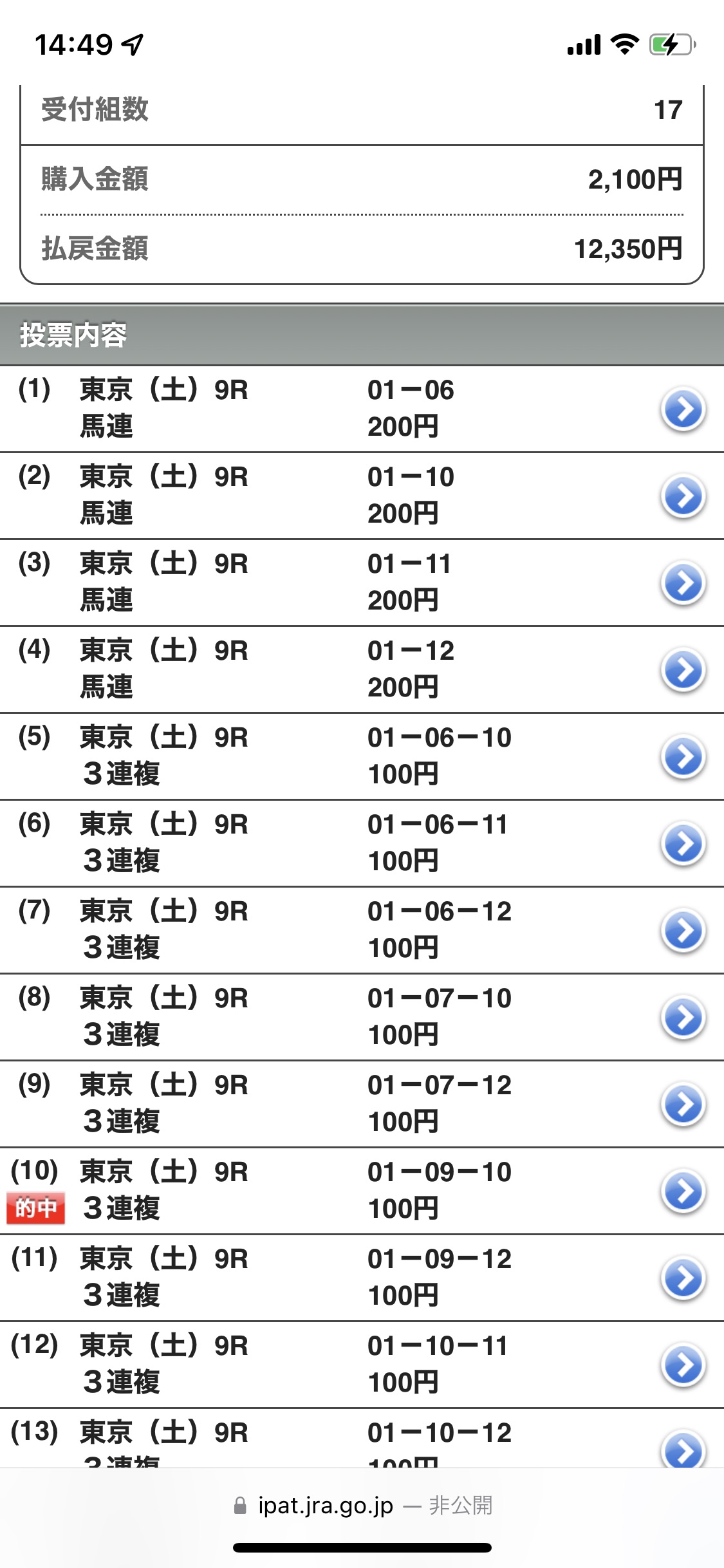Image resolution: width=724 pixels, height=1568 pixels.
Task: Show details of bet (4) 馬連 01-12
Action: pos(683,670)
